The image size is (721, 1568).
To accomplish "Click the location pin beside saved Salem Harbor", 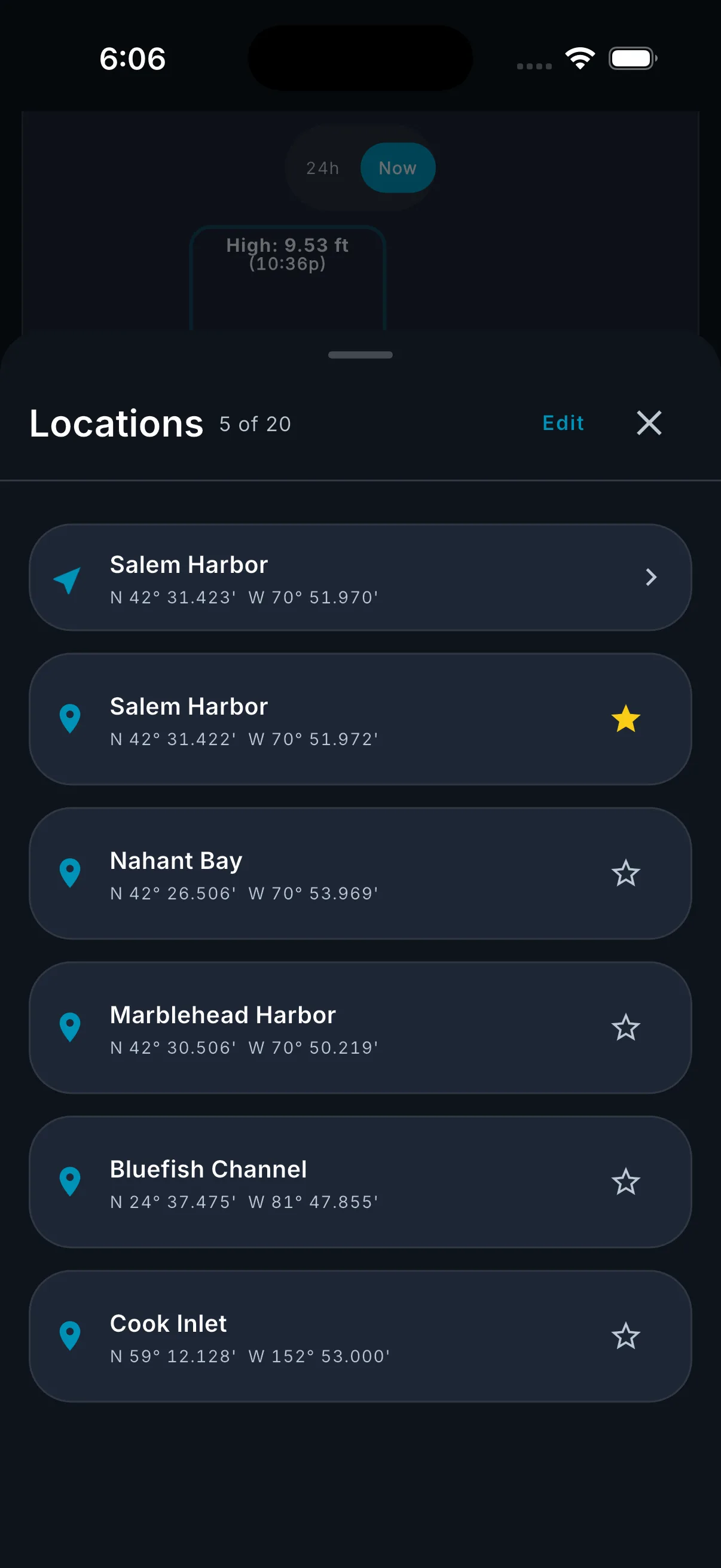I will point(71,719).
